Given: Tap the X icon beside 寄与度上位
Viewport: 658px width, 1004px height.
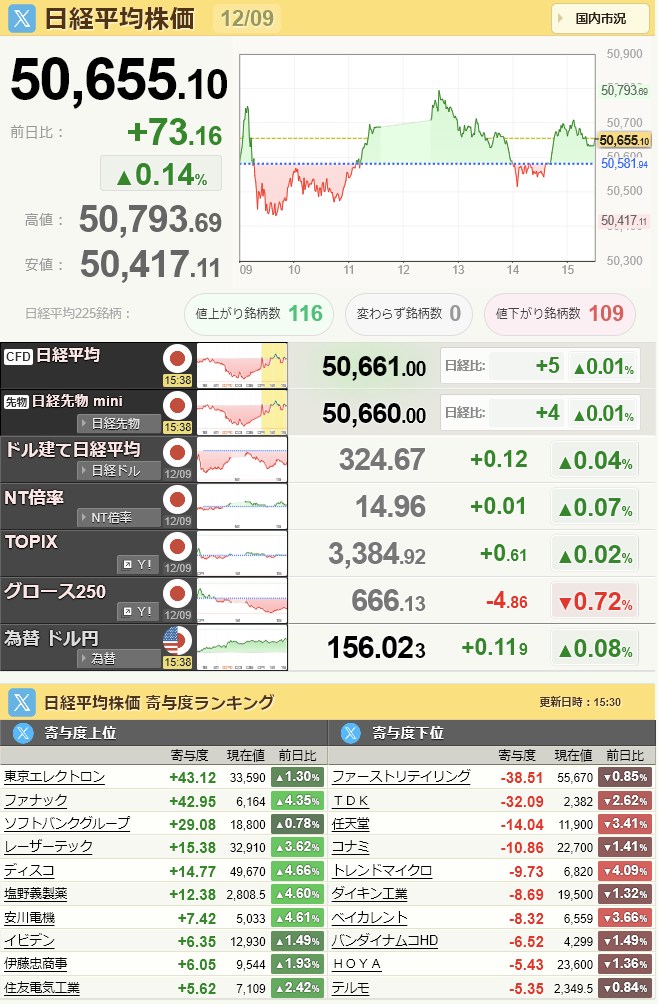Looking at the screenshot, I should click(22, 733).
